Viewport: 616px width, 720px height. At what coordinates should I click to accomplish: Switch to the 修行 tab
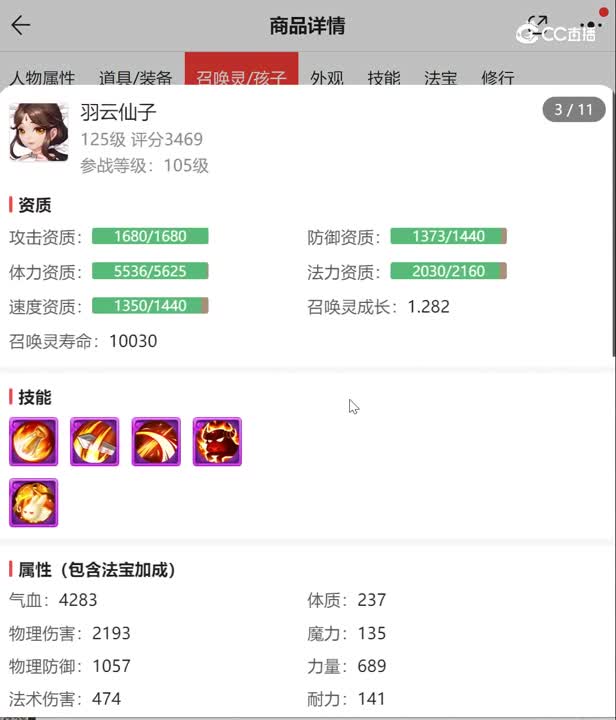coord(497,77)
